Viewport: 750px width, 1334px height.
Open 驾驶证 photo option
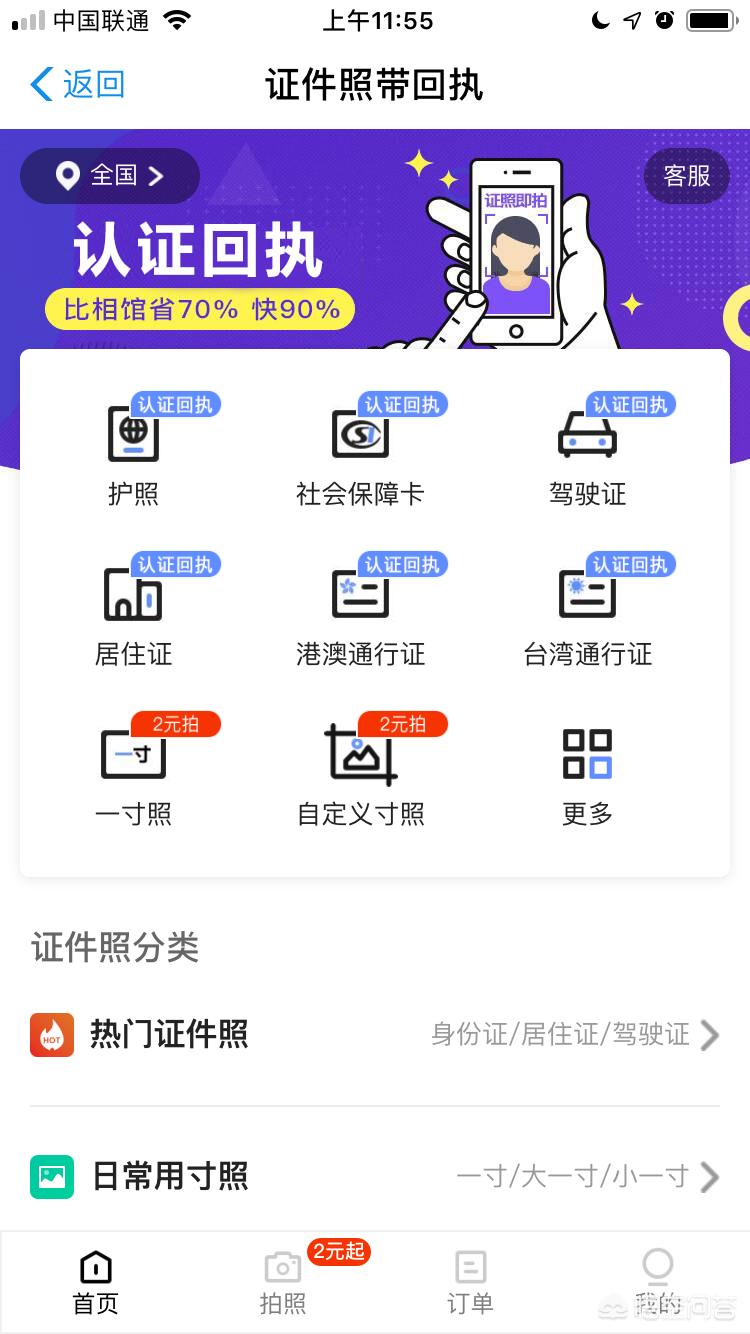(587, 450)
